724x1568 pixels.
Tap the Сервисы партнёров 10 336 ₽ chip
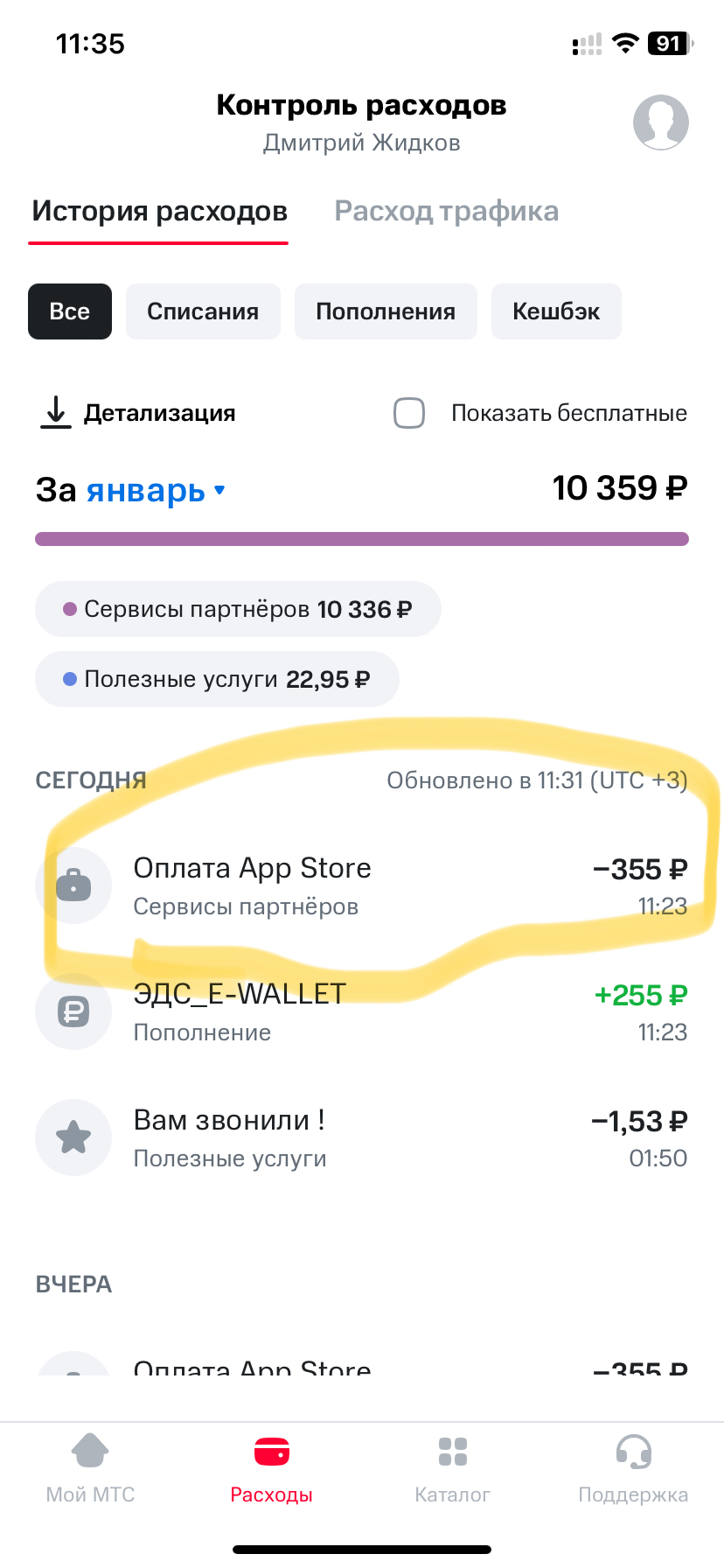click(x=238, y=609)
